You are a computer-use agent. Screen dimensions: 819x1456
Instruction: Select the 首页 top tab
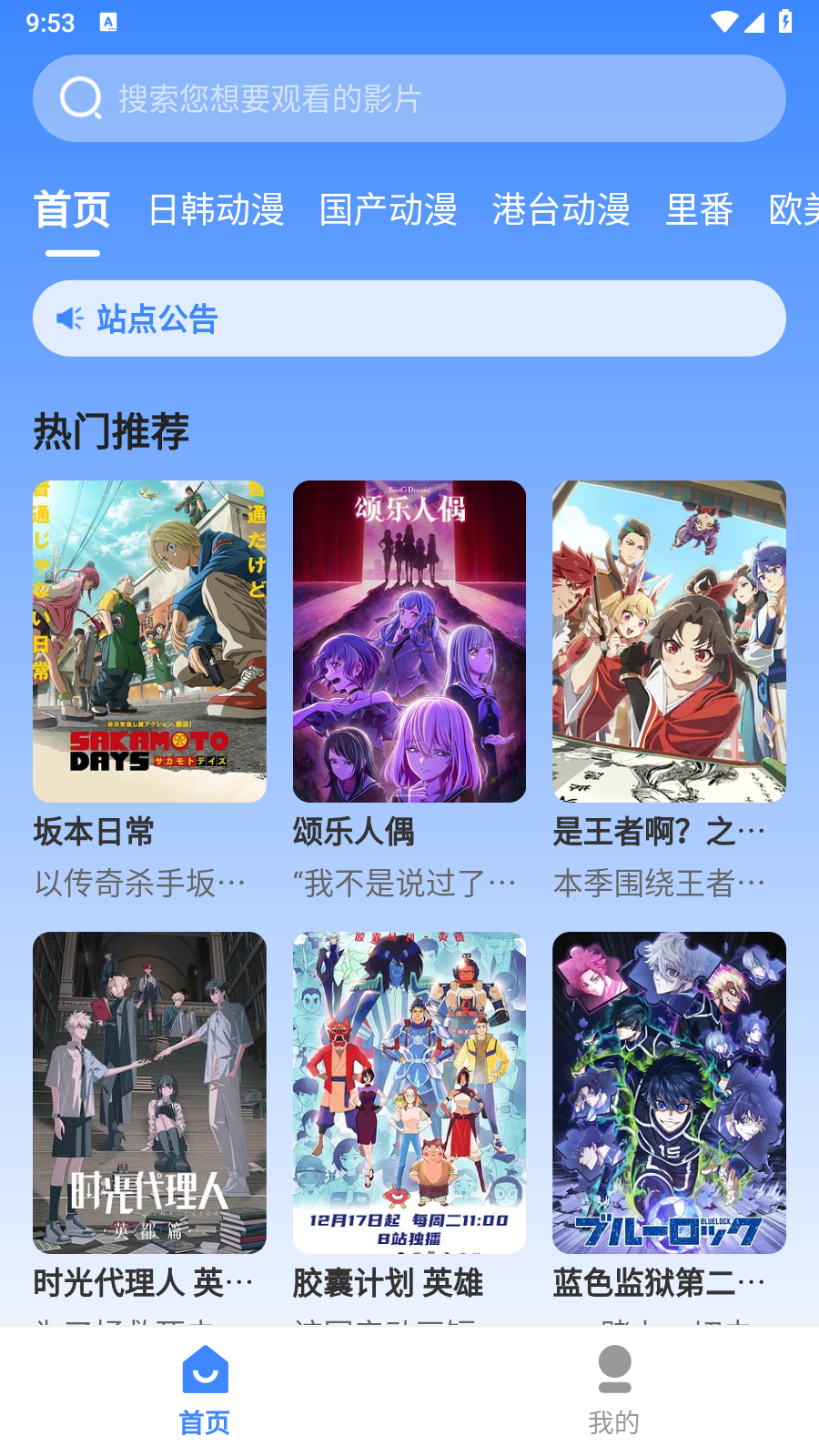pyautogui.click(x=72, y=210)
